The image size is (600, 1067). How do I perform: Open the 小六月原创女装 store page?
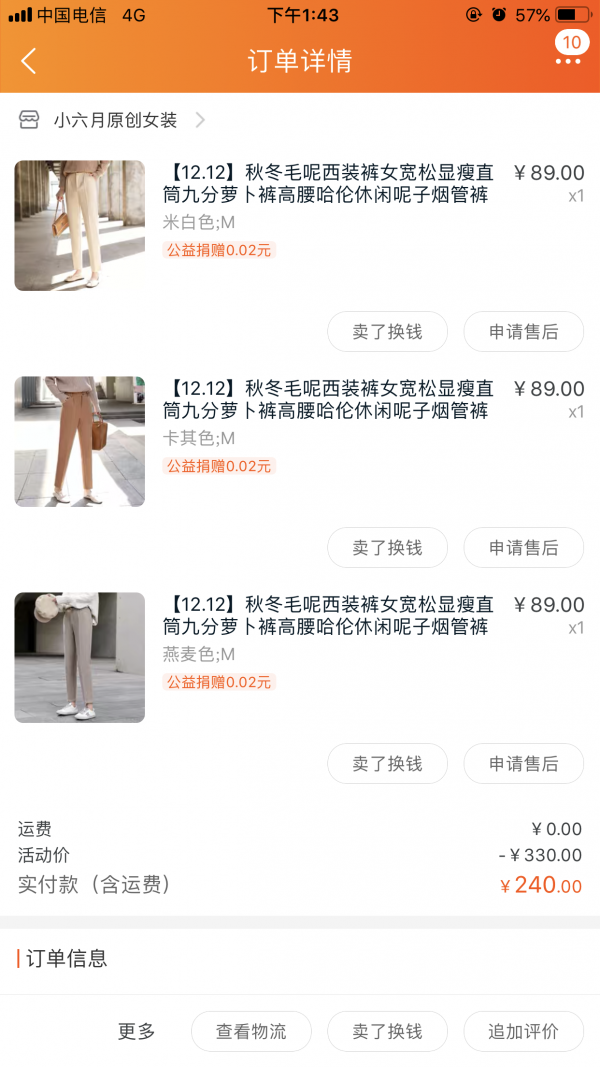click(112, 120)
